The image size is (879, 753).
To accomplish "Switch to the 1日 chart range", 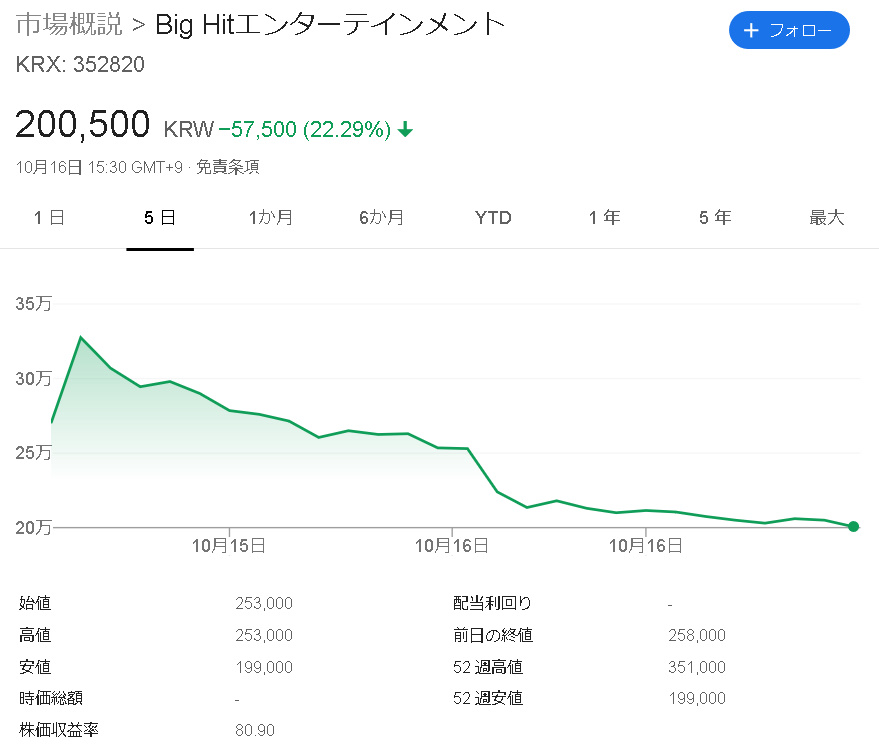I will point(49,217).
